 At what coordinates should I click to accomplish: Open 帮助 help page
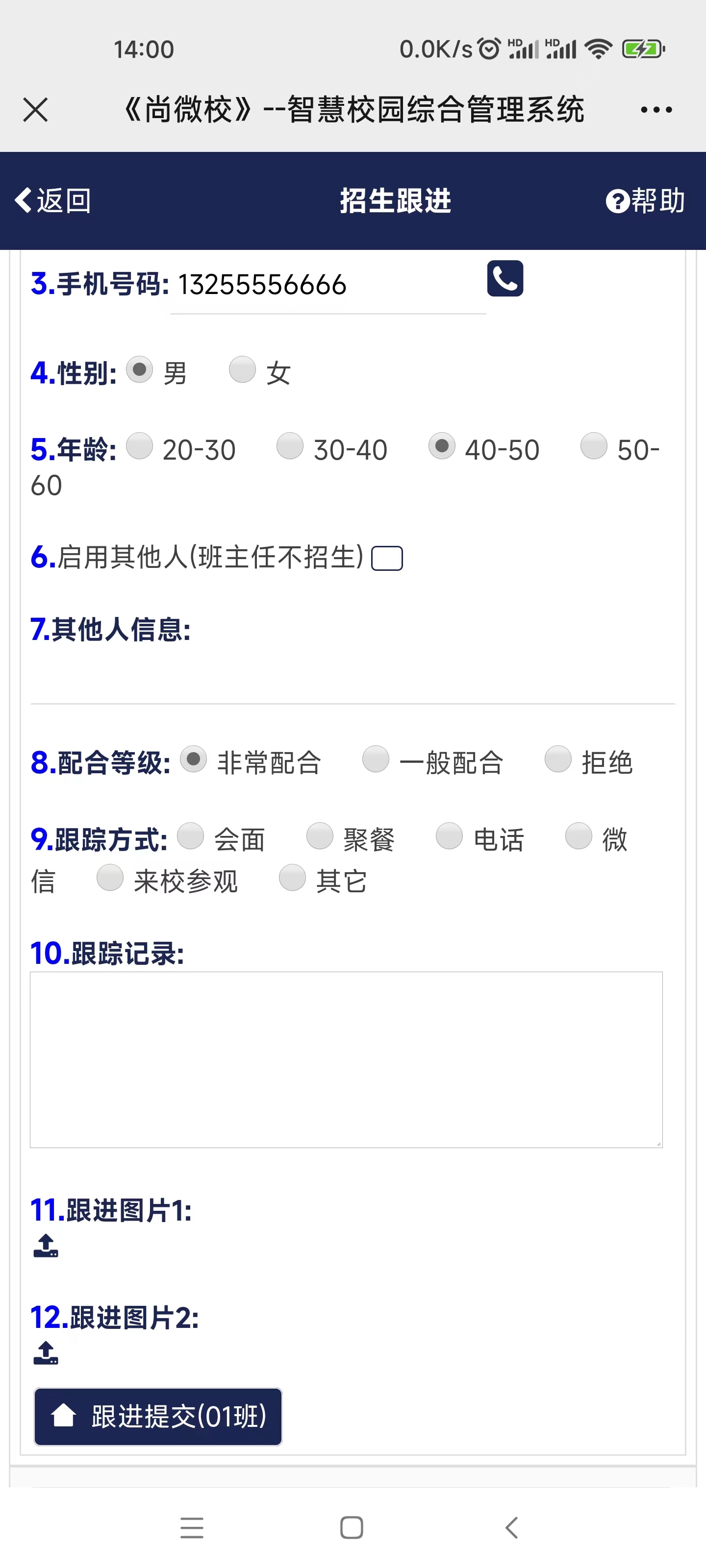pos(646,200)
